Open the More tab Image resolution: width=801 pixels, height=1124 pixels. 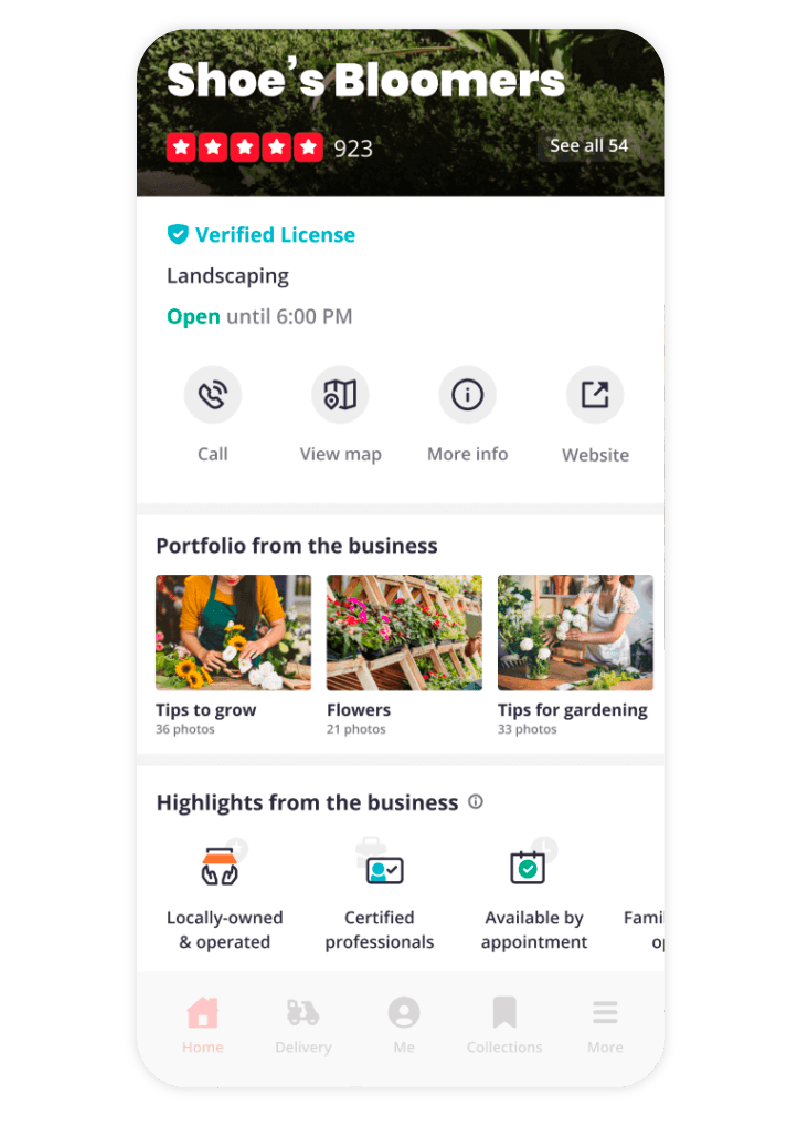[x=605, y=1025]
